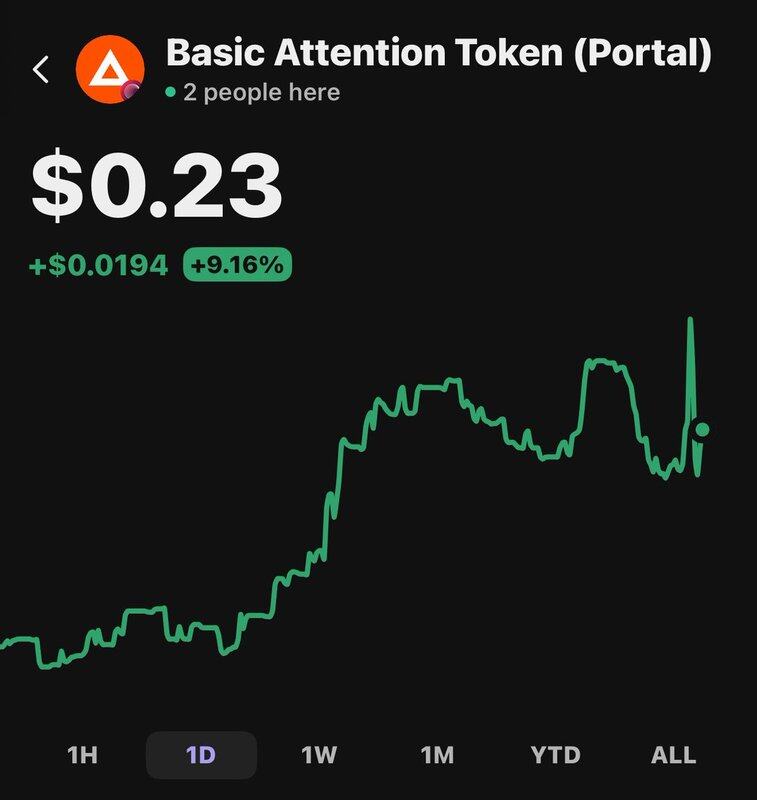
Task: Switch chart to 1M range
Action: tap(437, 755)
